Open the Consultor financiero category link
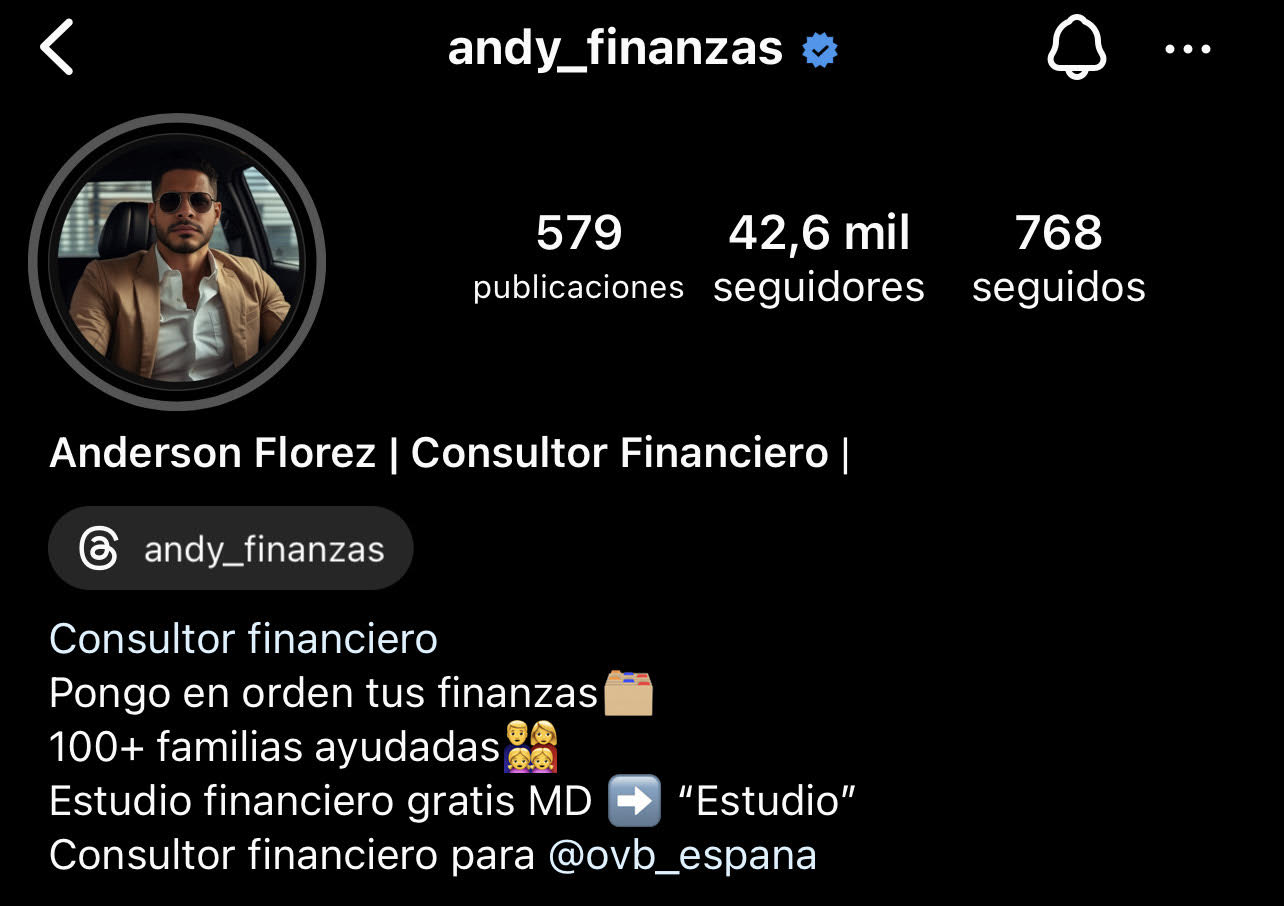The width and height of the screenshot is (1284, 906). coord(243,639)
